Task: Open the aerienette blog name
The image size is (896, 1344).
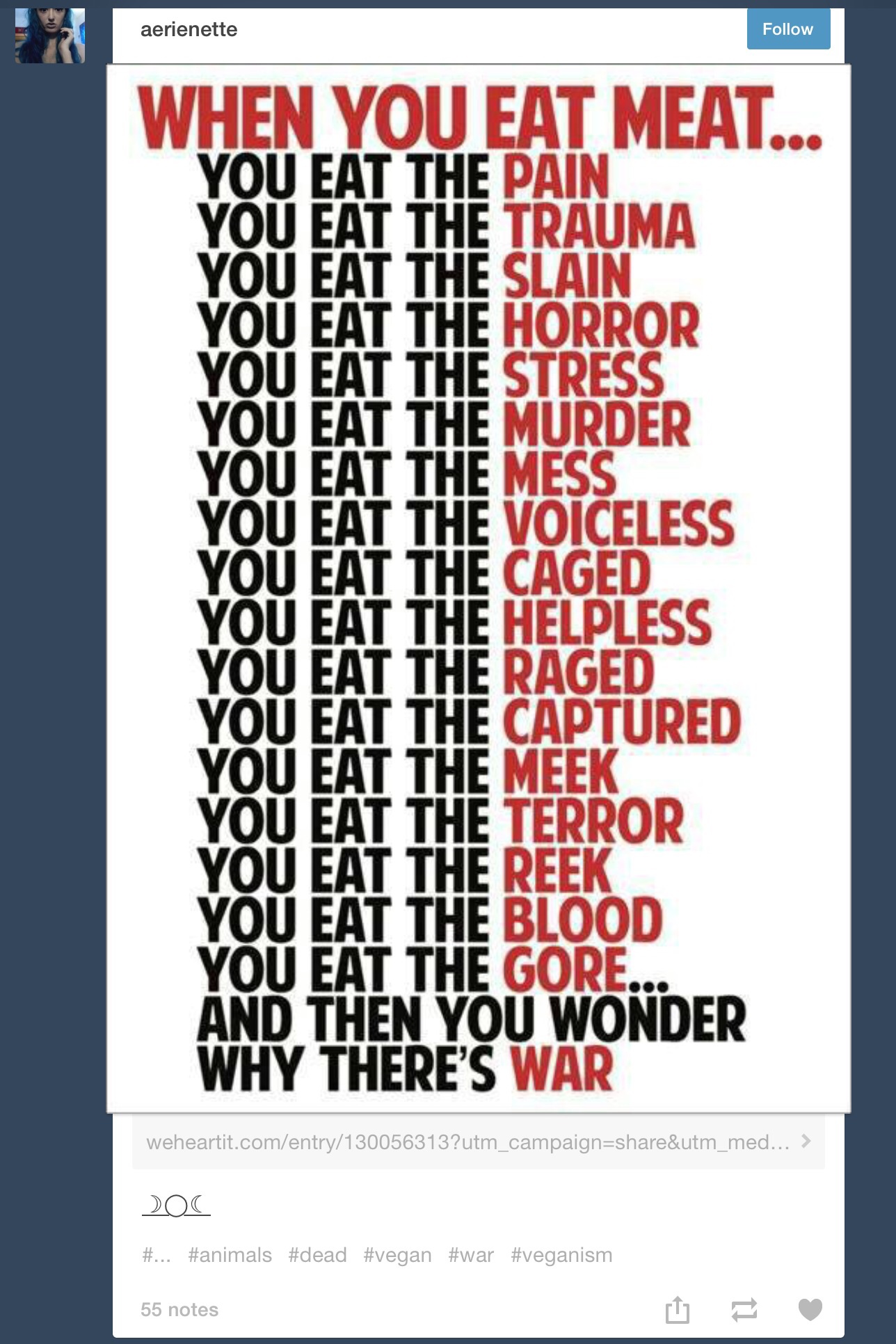Action: pos(189,29)
